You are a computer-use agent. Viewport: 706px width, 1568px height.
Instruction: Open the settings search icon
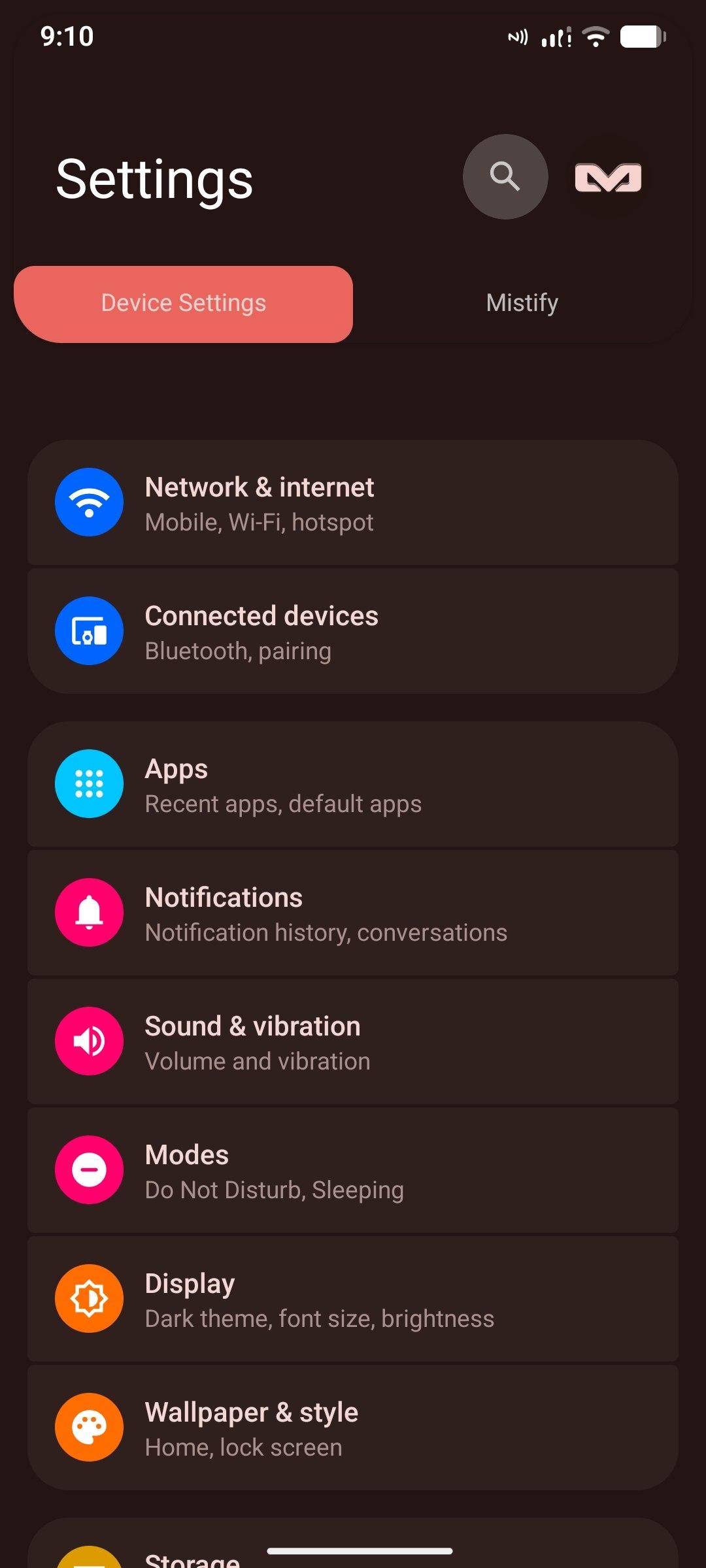pos(505,177)
